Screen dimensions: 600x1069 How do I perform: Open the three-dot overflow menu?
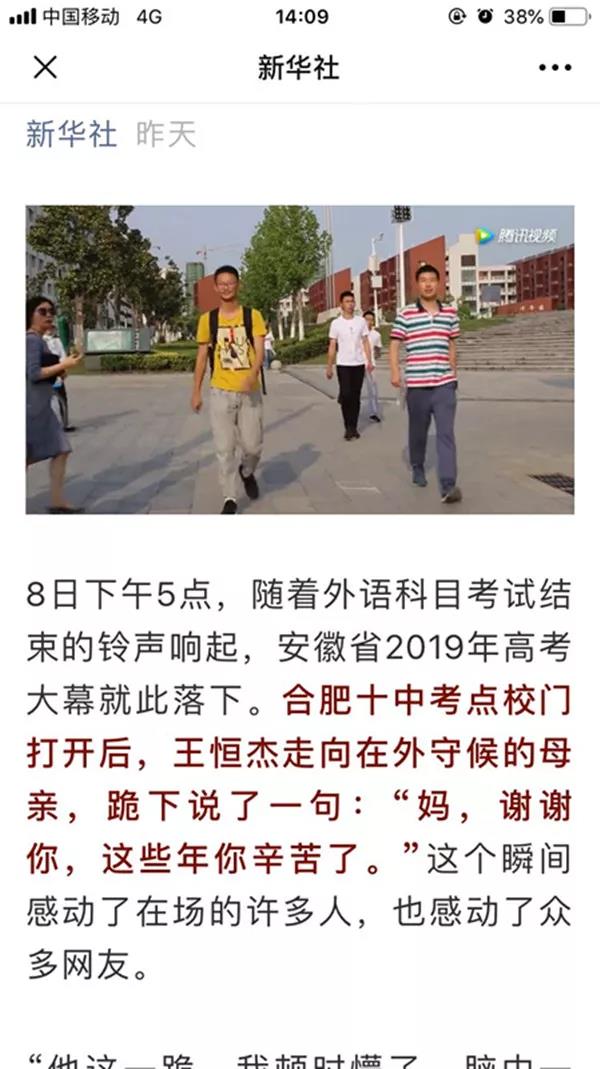pos(555,67)
